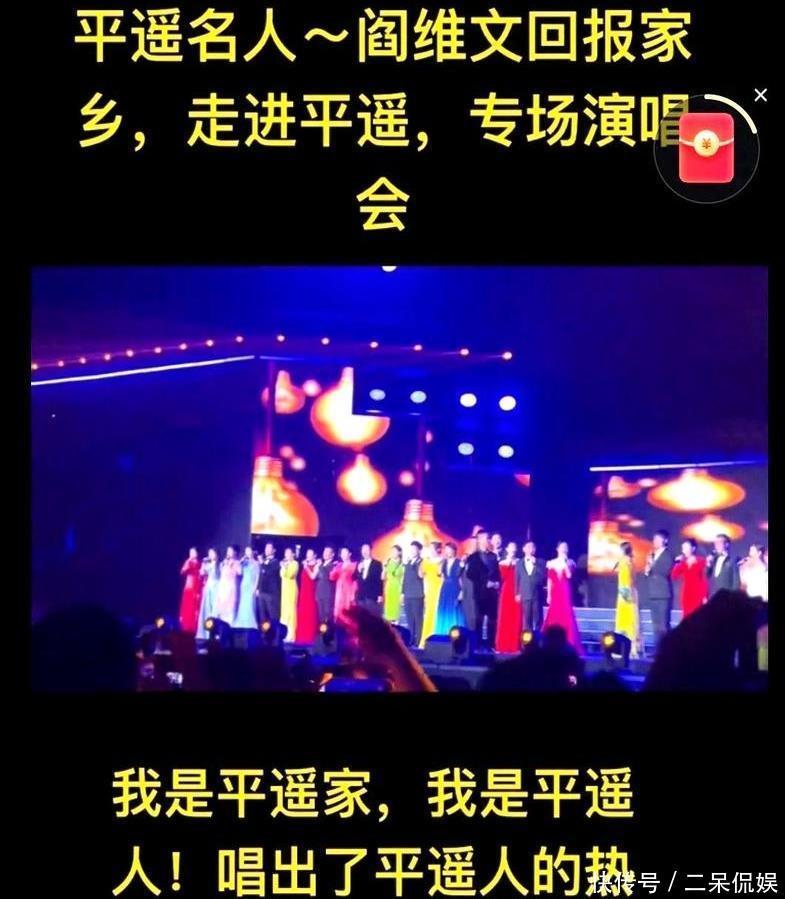Screen dimensions: 785x899
Task: Pause the concert video
Action: click(398, 478)
